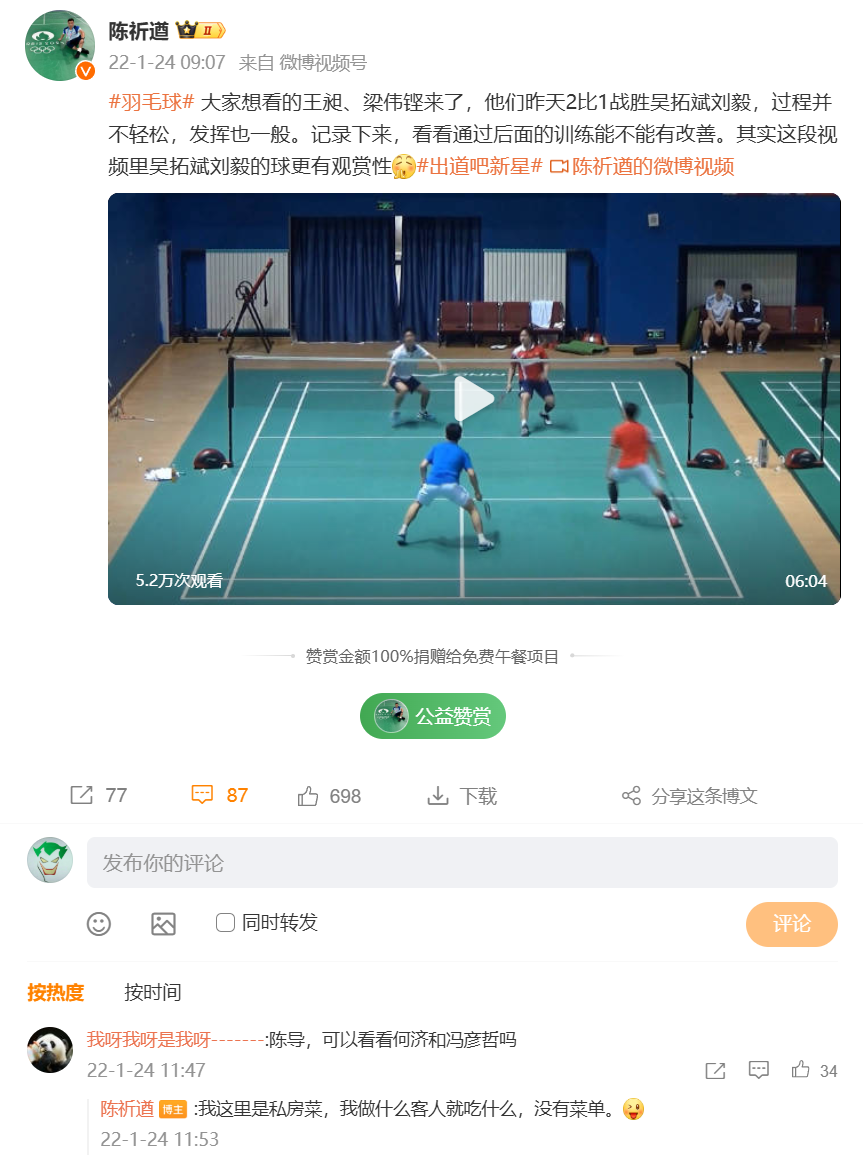Play the badminton video
Image resolution: width=863 pixels, height=1155 pixels.
tap(474, 399)
